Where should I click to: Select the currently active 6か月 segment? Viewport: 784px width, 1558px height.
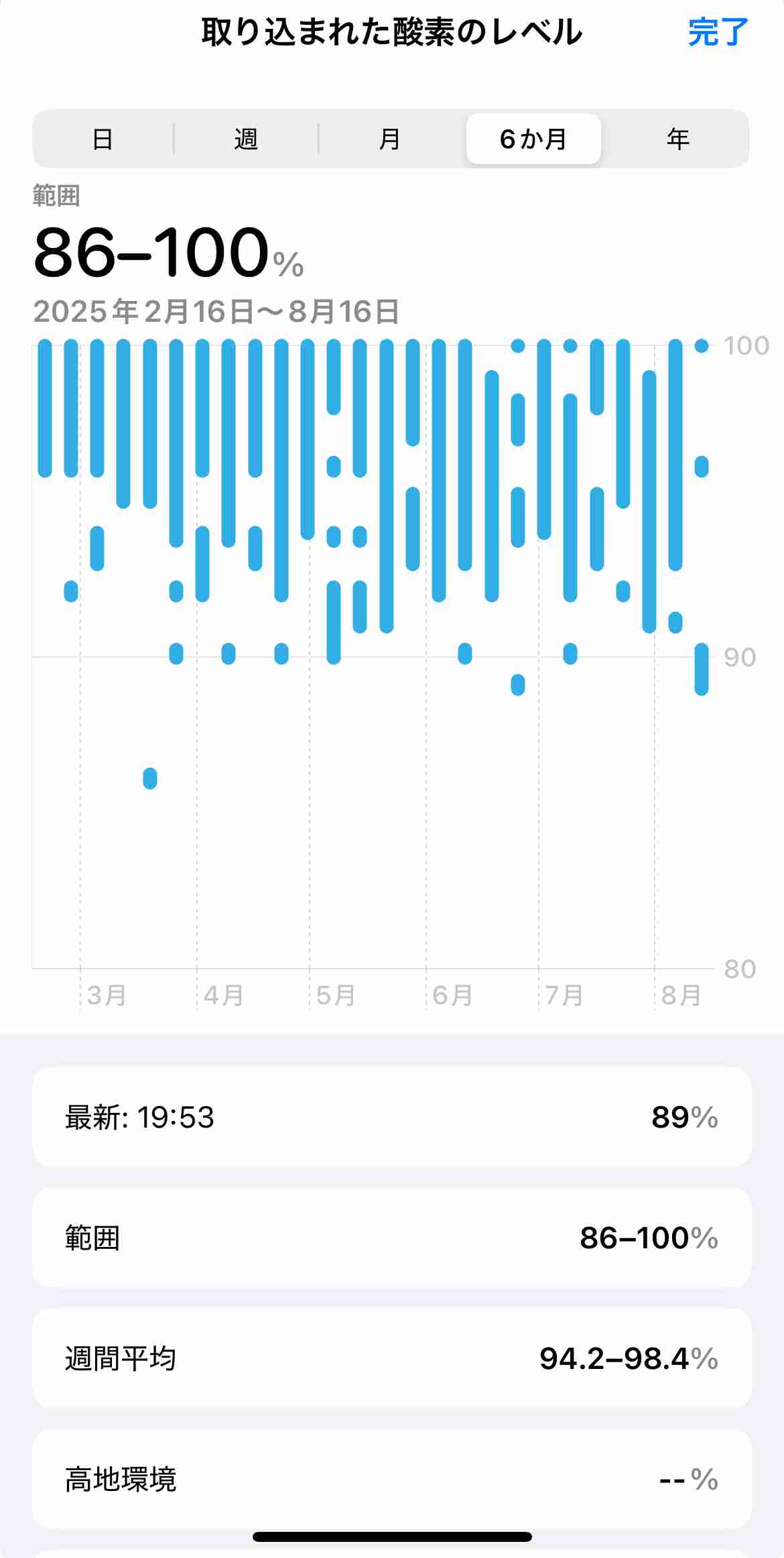(533, 139)
